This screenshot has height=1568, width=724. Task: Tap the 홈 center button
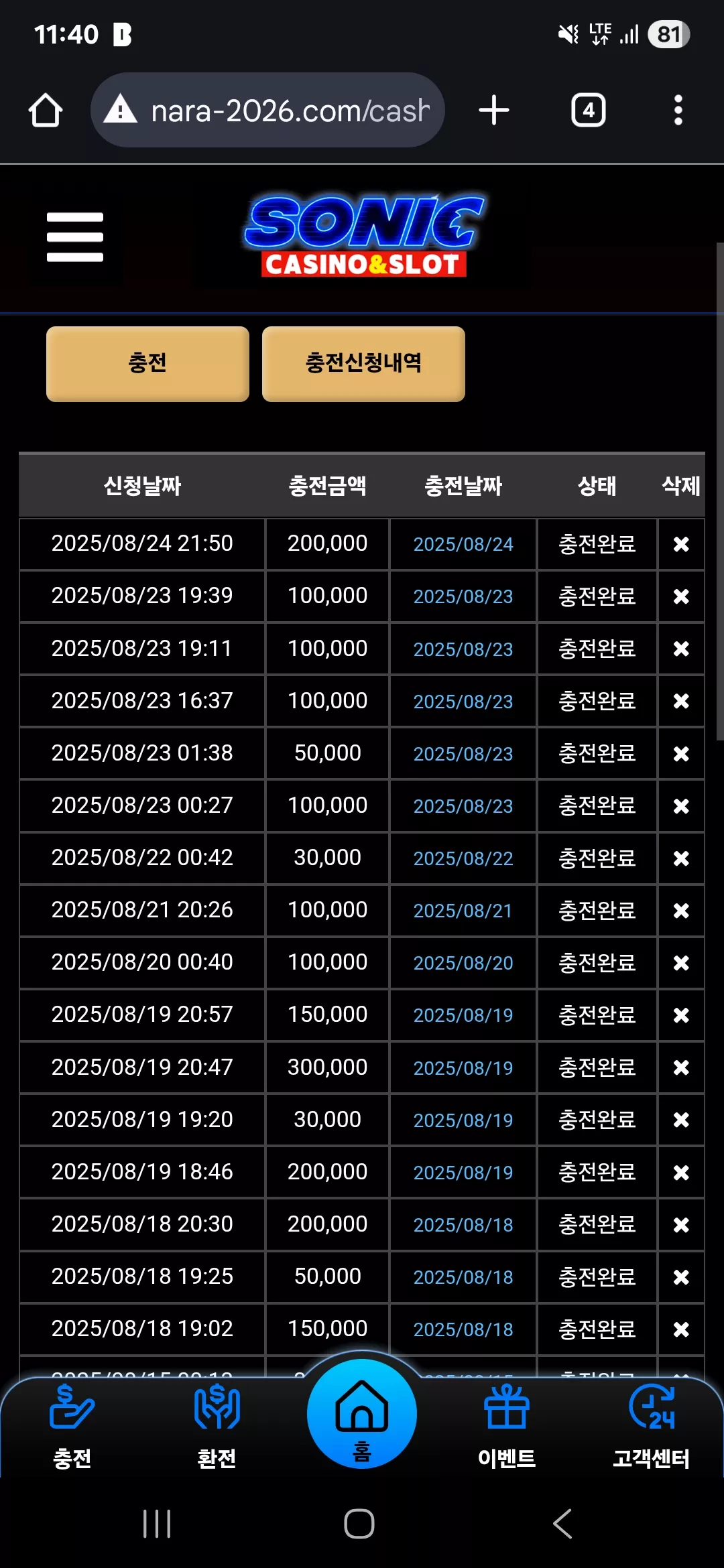[x=362, y=1414]
